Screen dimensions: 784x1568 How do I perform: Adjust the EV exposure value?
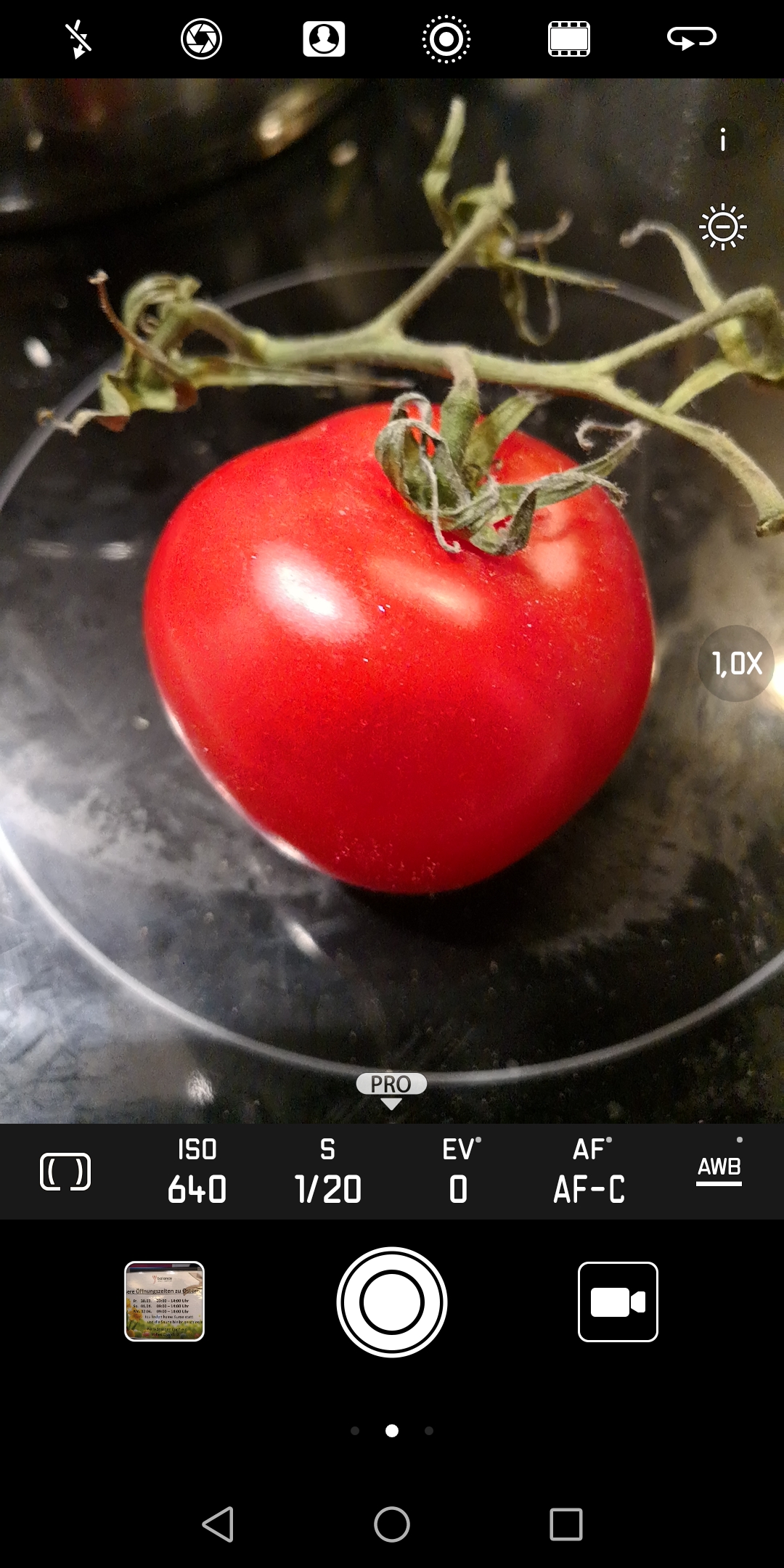[x=459, y=1171]
